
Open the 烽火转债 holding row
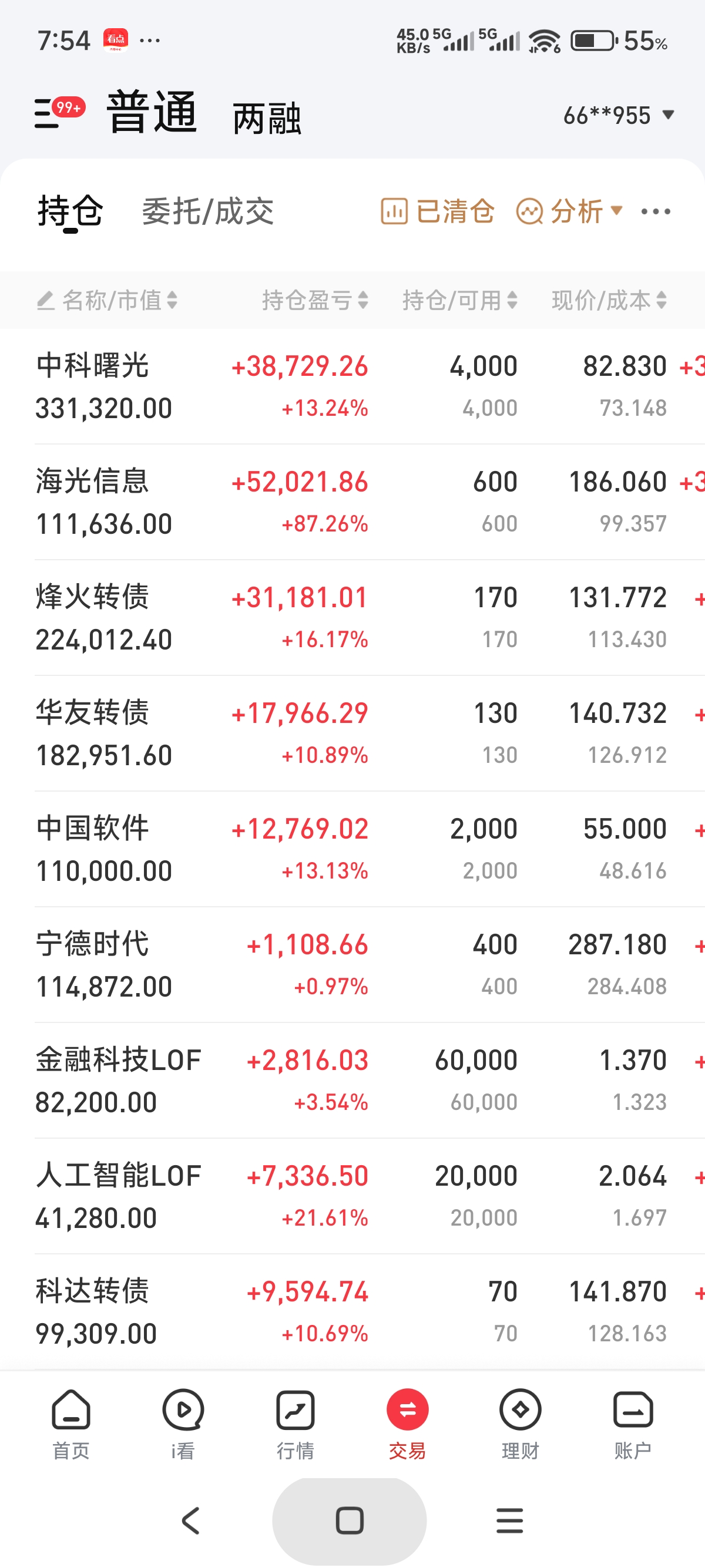(352, 618)
